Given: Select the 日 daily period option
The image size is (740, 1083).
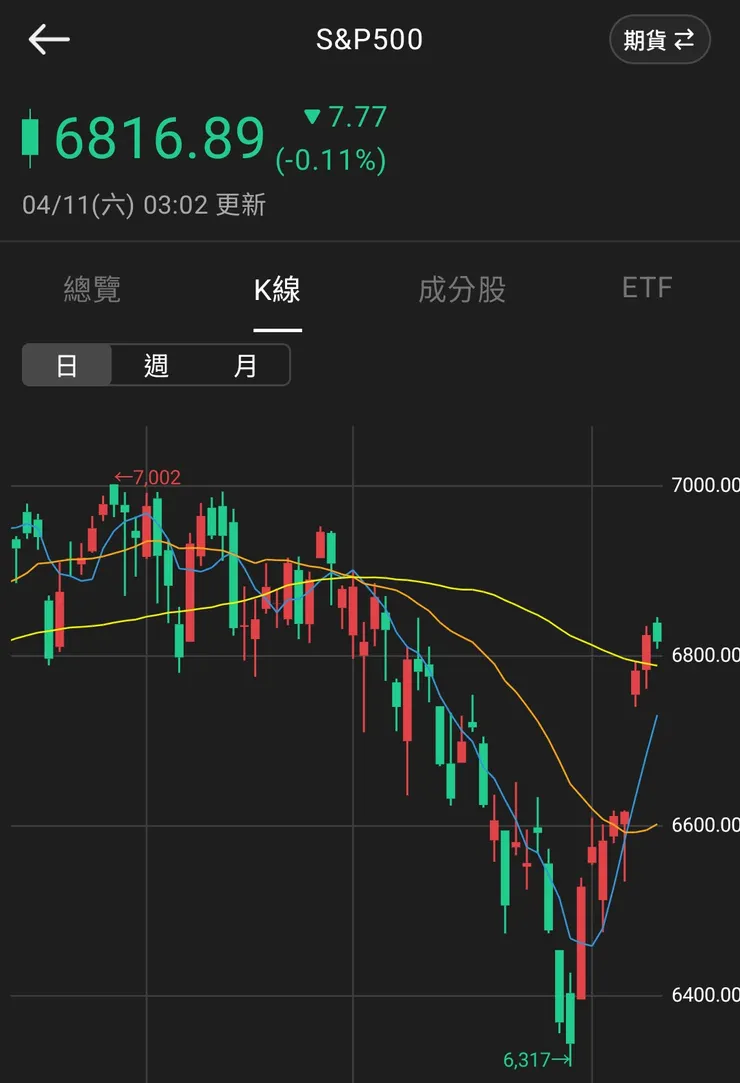Looking at the screenshot, I should (67, 365).
